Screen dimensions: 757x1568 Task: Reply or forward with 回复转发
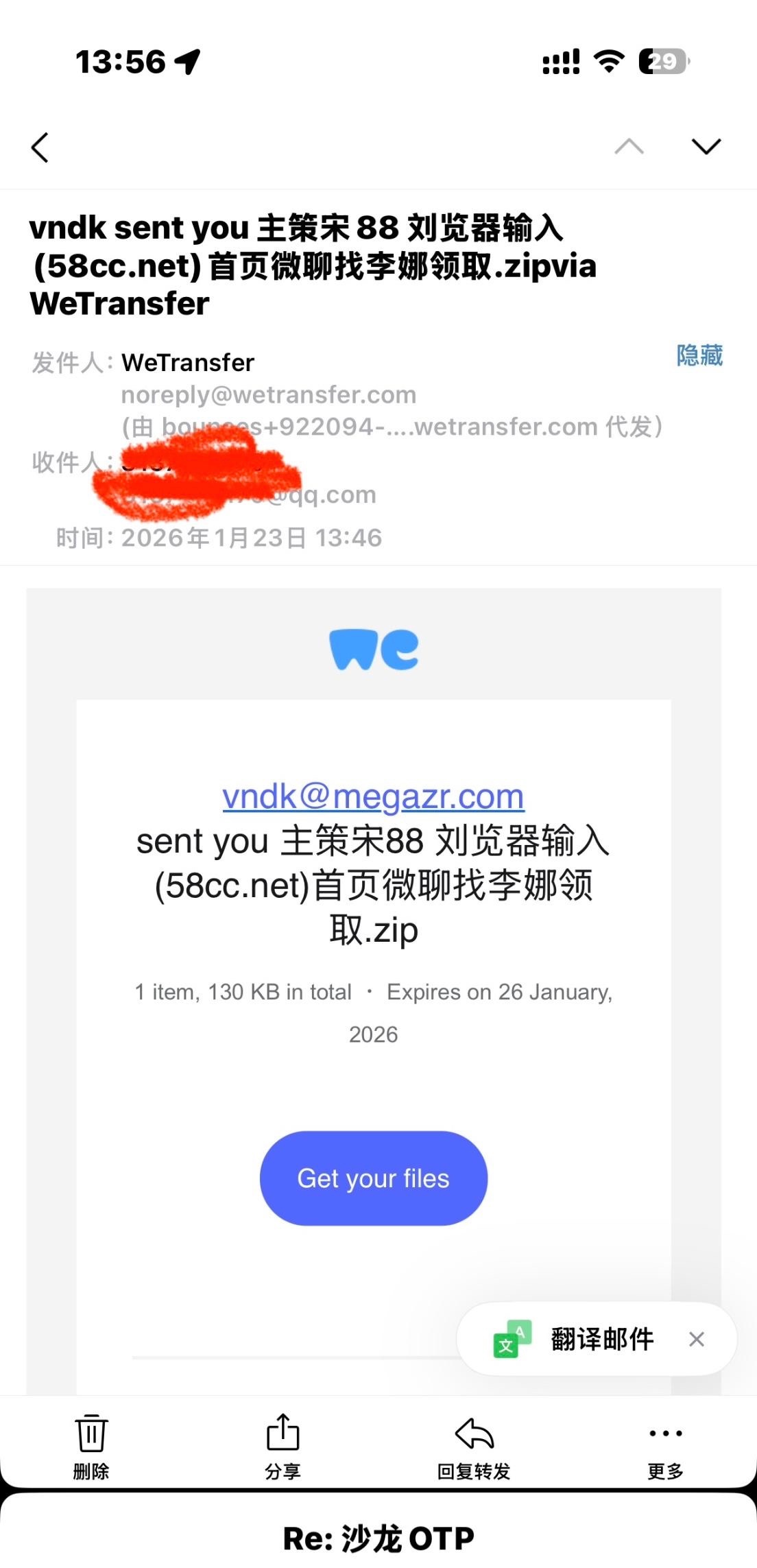pyautogui.click(x=474, y=1443)
